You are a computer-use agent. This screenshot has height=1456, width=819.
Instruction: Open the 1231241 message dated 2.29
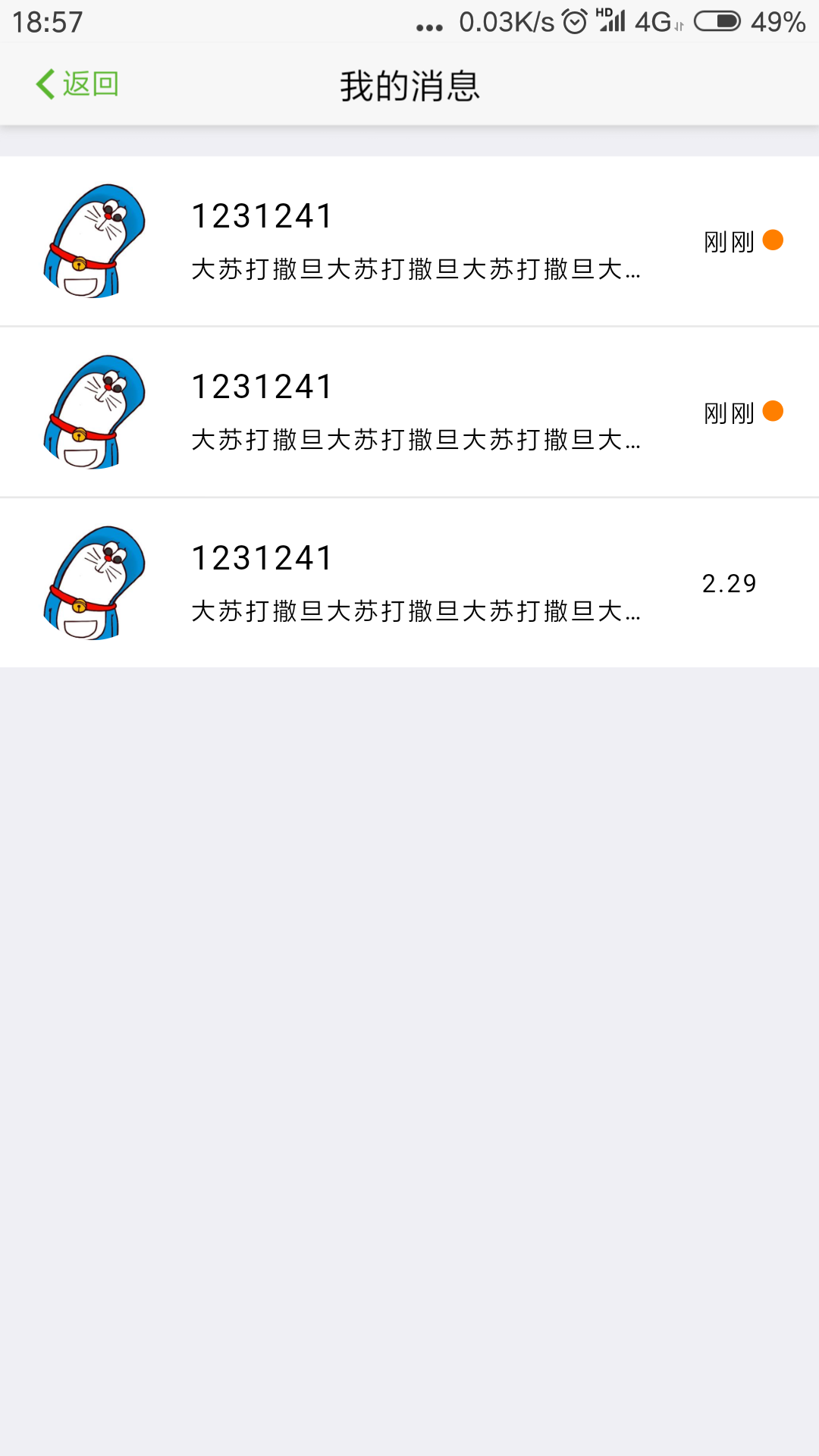409,583
